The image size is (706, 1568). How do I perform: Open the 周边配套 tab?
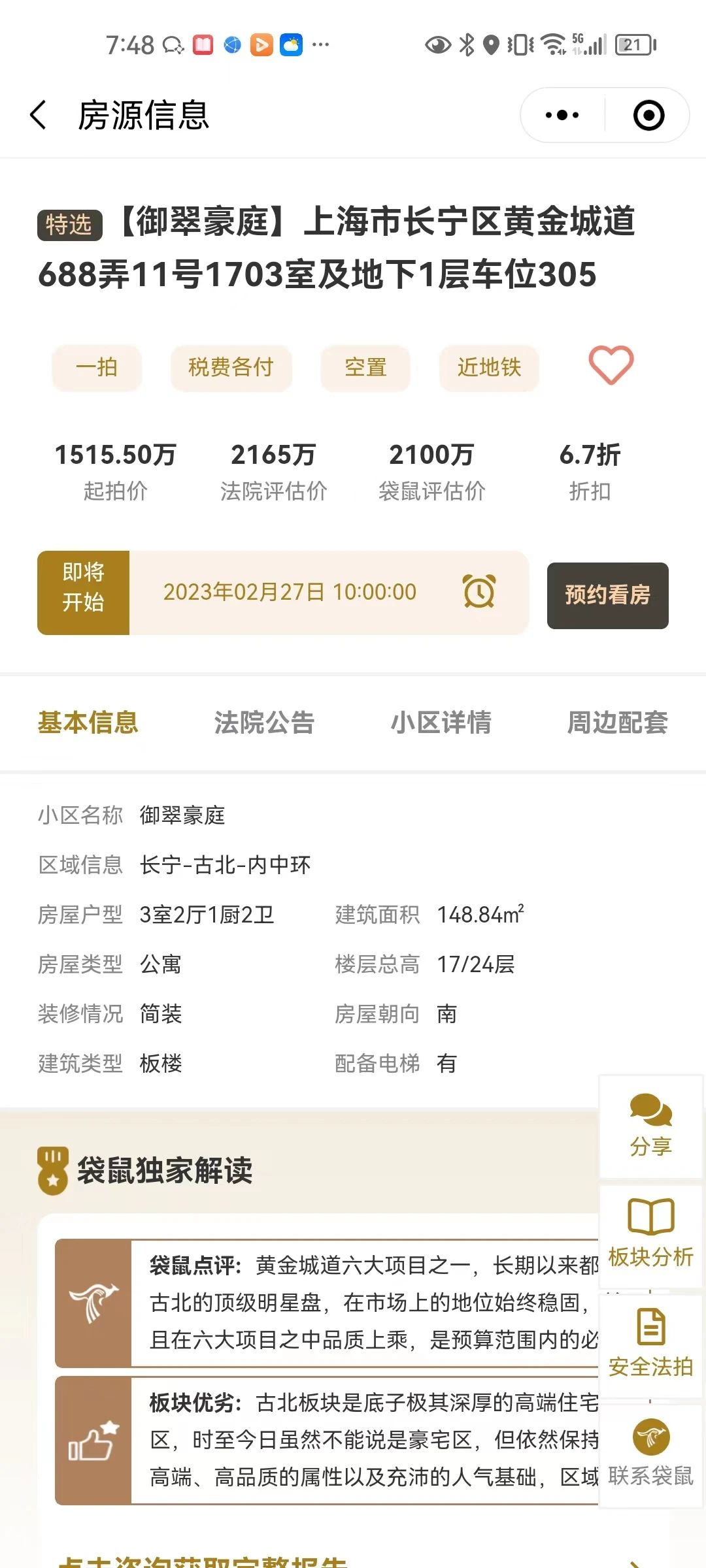click(617, 723)
